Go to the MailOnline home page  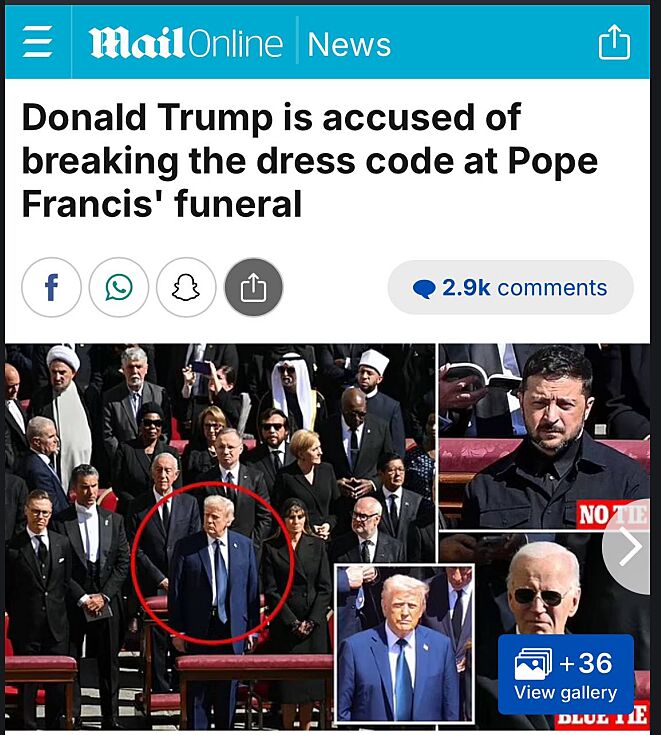point(185,44)
